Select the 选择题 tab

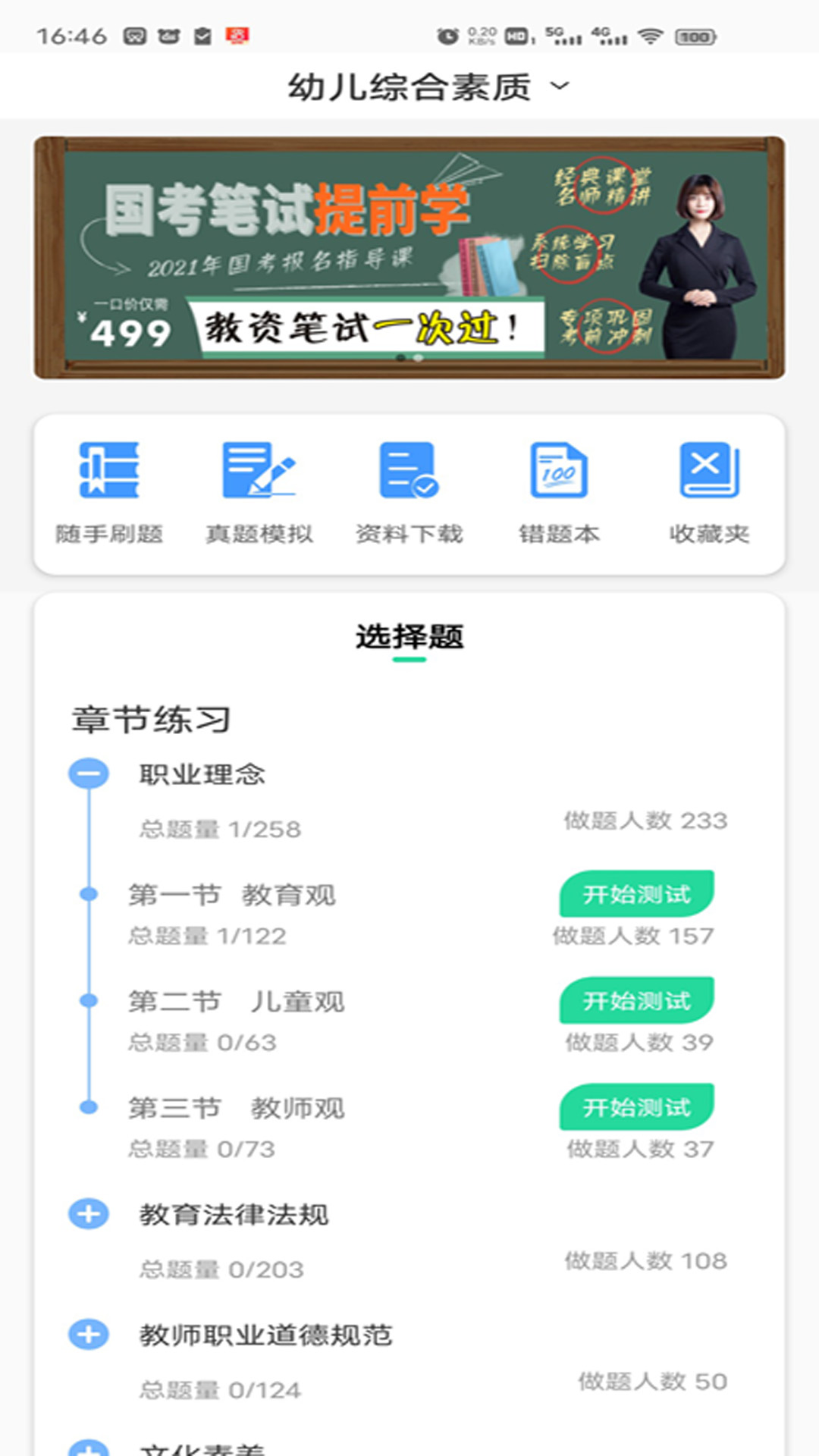click(409, 637)
